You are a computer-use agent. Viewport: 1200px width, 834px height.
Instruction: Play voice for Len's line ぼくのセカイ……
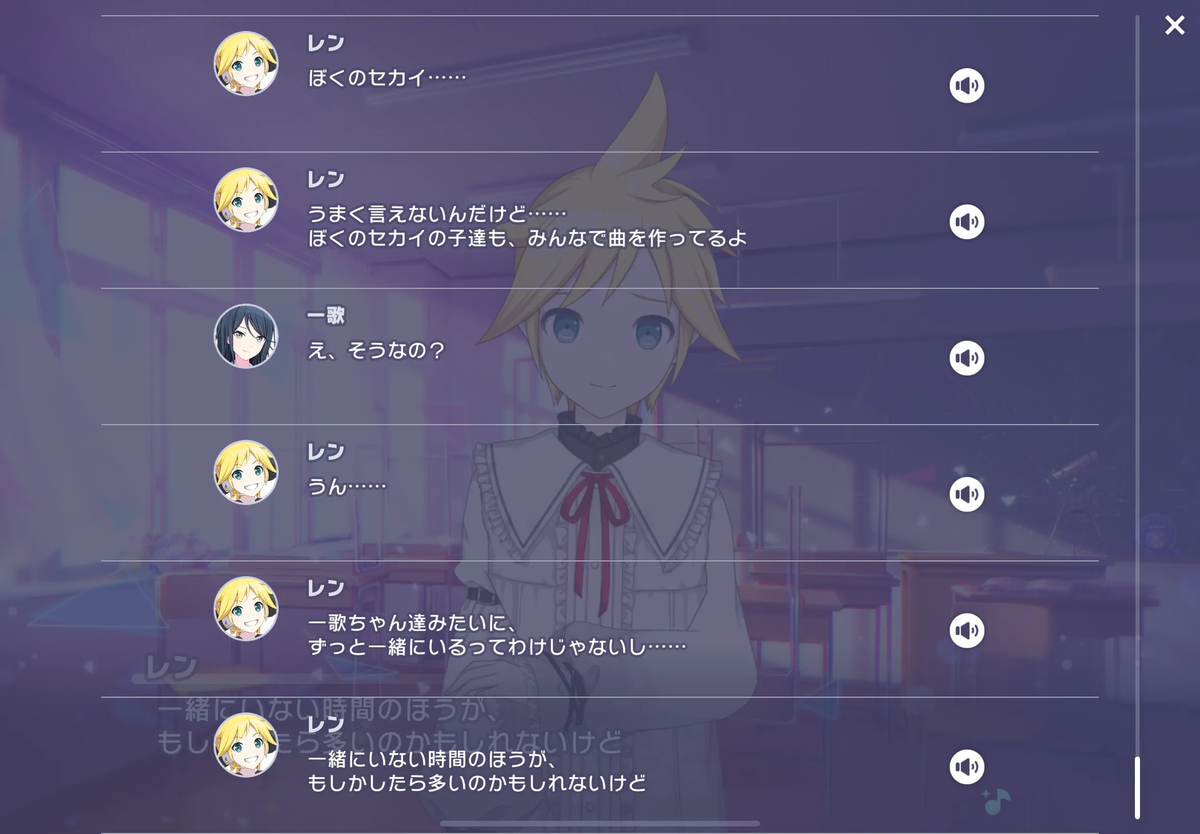coord(967,86)
